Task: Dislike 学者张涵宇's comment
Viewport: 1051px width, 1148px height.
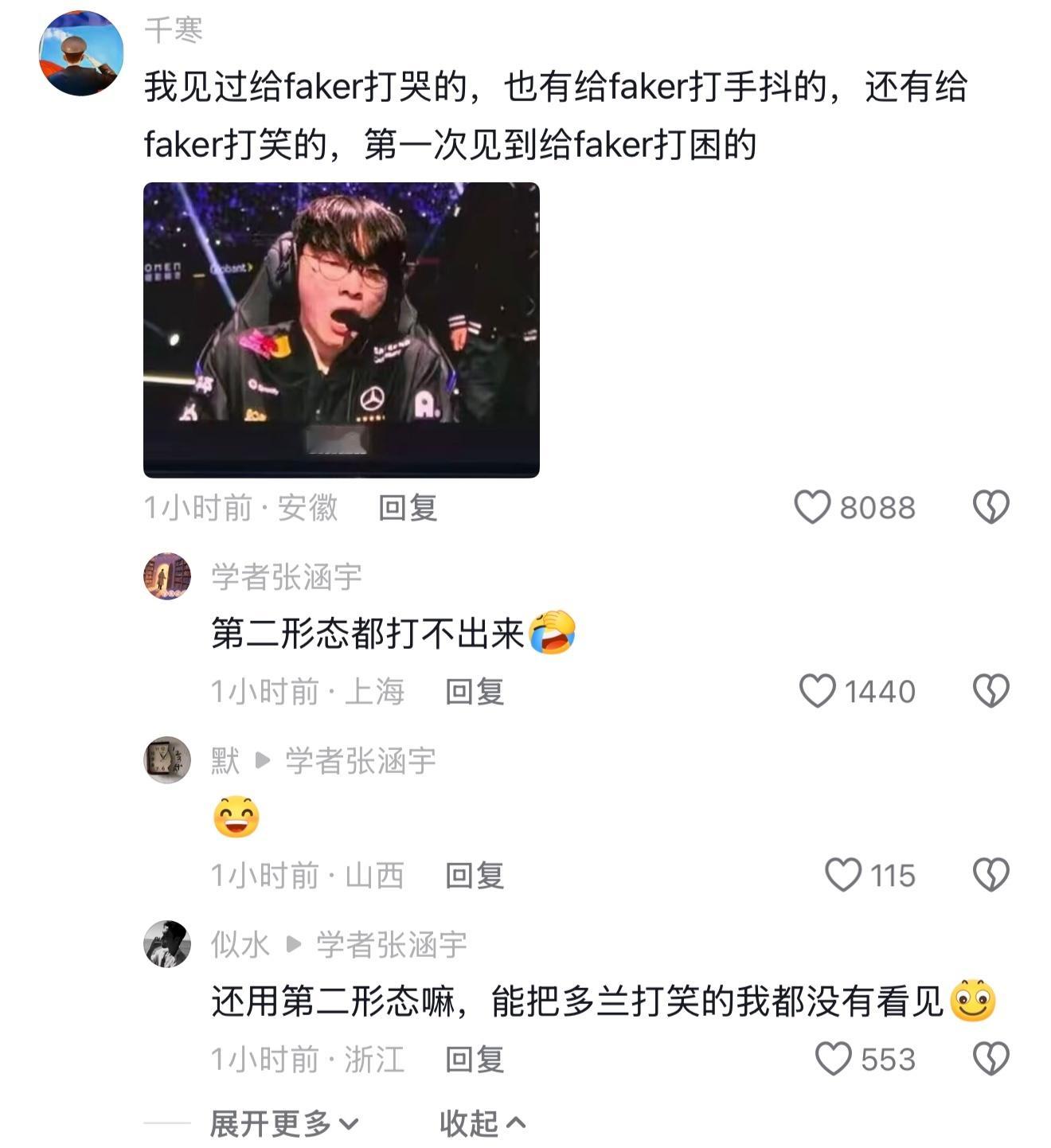Action: coord(991,691)
